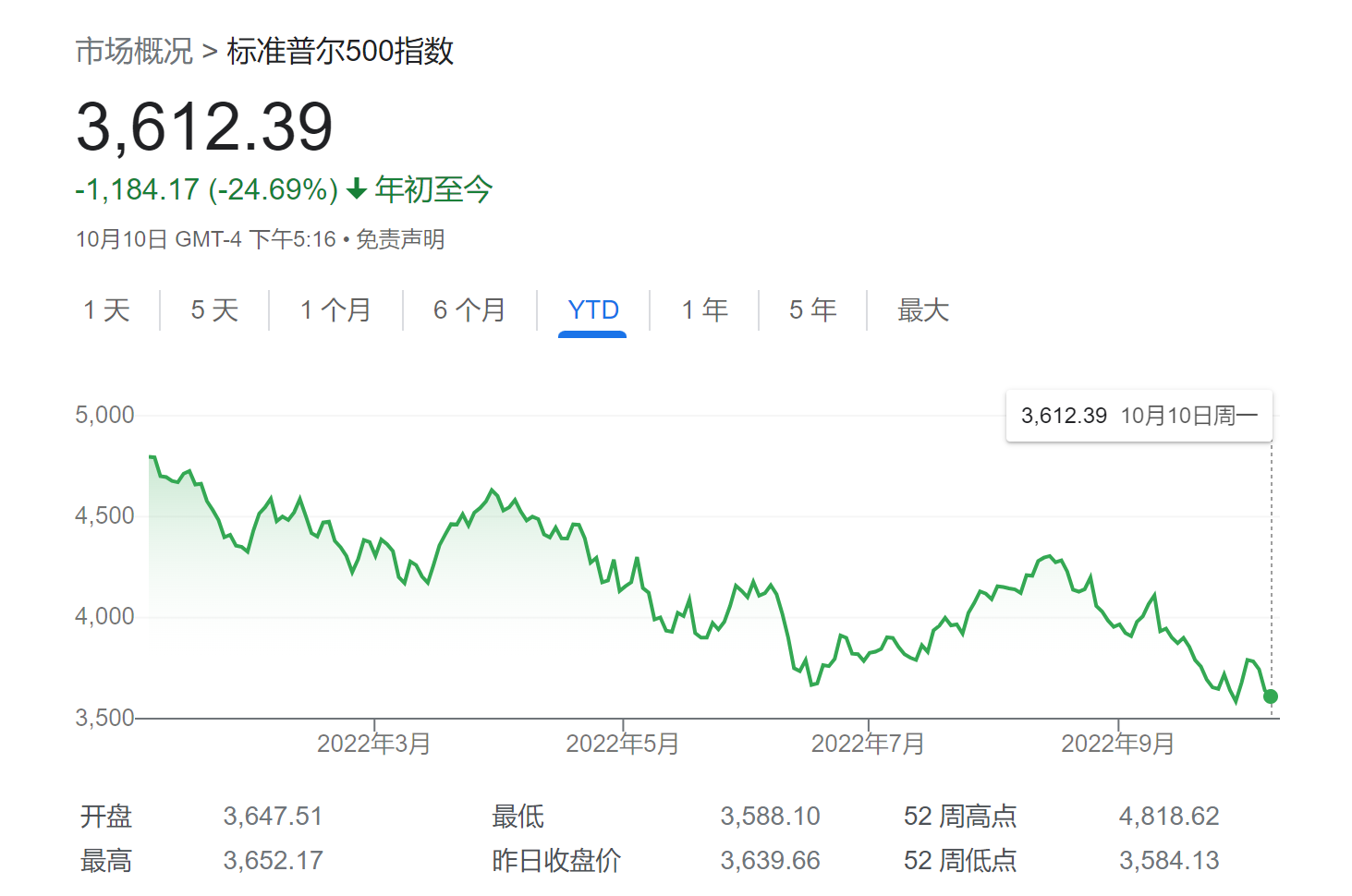Switch to the 6 个月 range
This screenshot has width=1352, height=896.
click(x=469, y=310)
